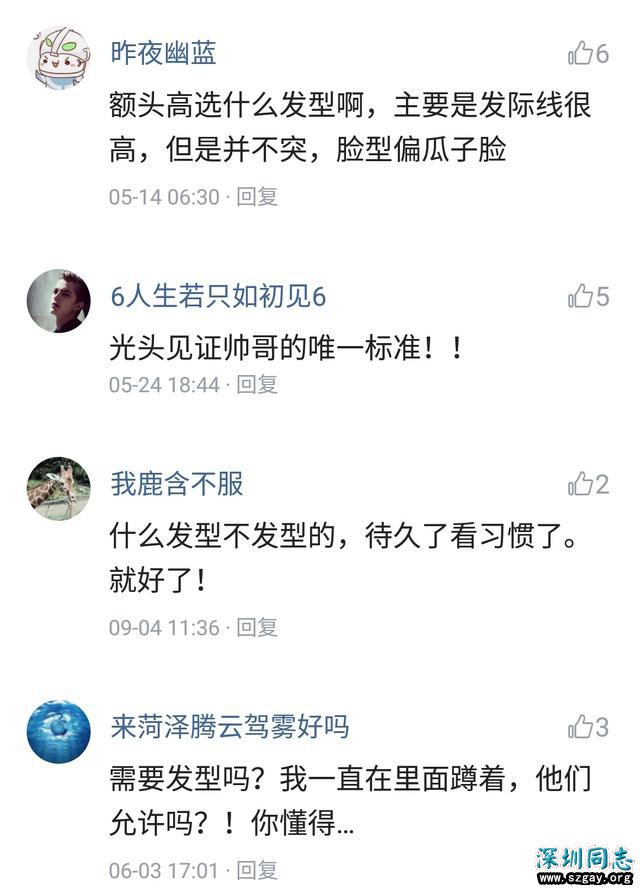This screenshot has width=640, height=890.
Task: Reply to the 光头见证帅哥 comment
Action: click(x=257, y=384)
